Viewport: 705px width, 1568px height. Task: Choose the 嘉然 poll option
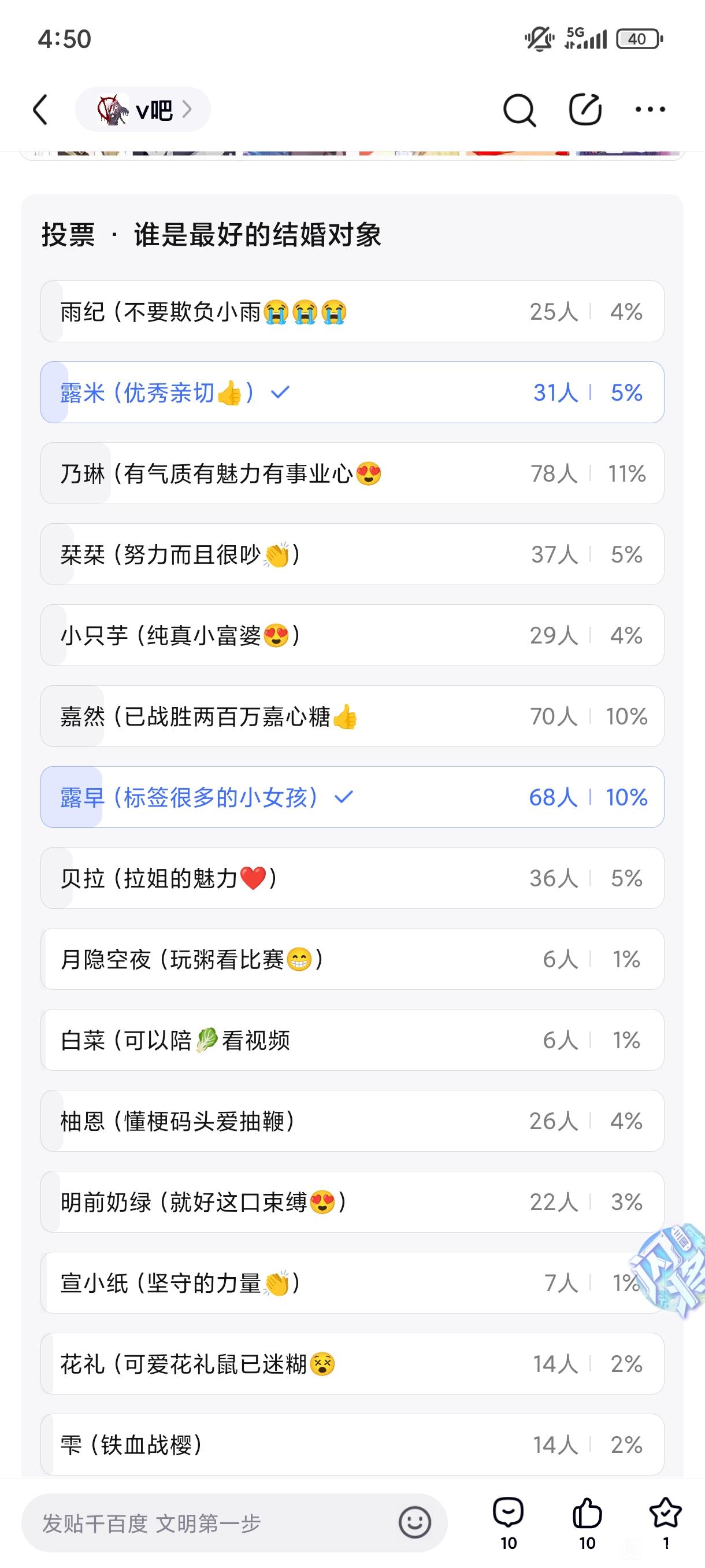[351, 716]
